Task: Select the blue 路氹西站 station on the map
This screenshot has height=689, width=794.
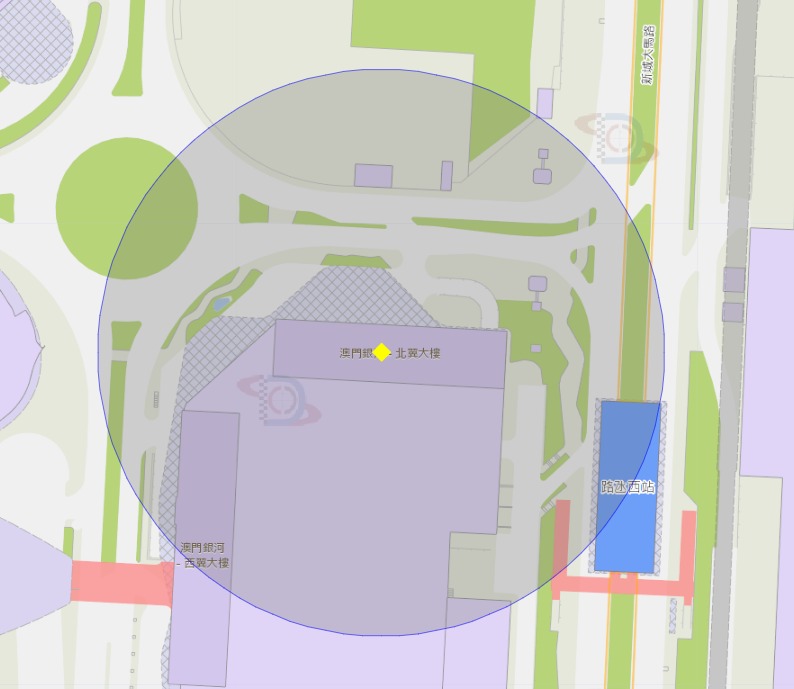Action: 627,487
